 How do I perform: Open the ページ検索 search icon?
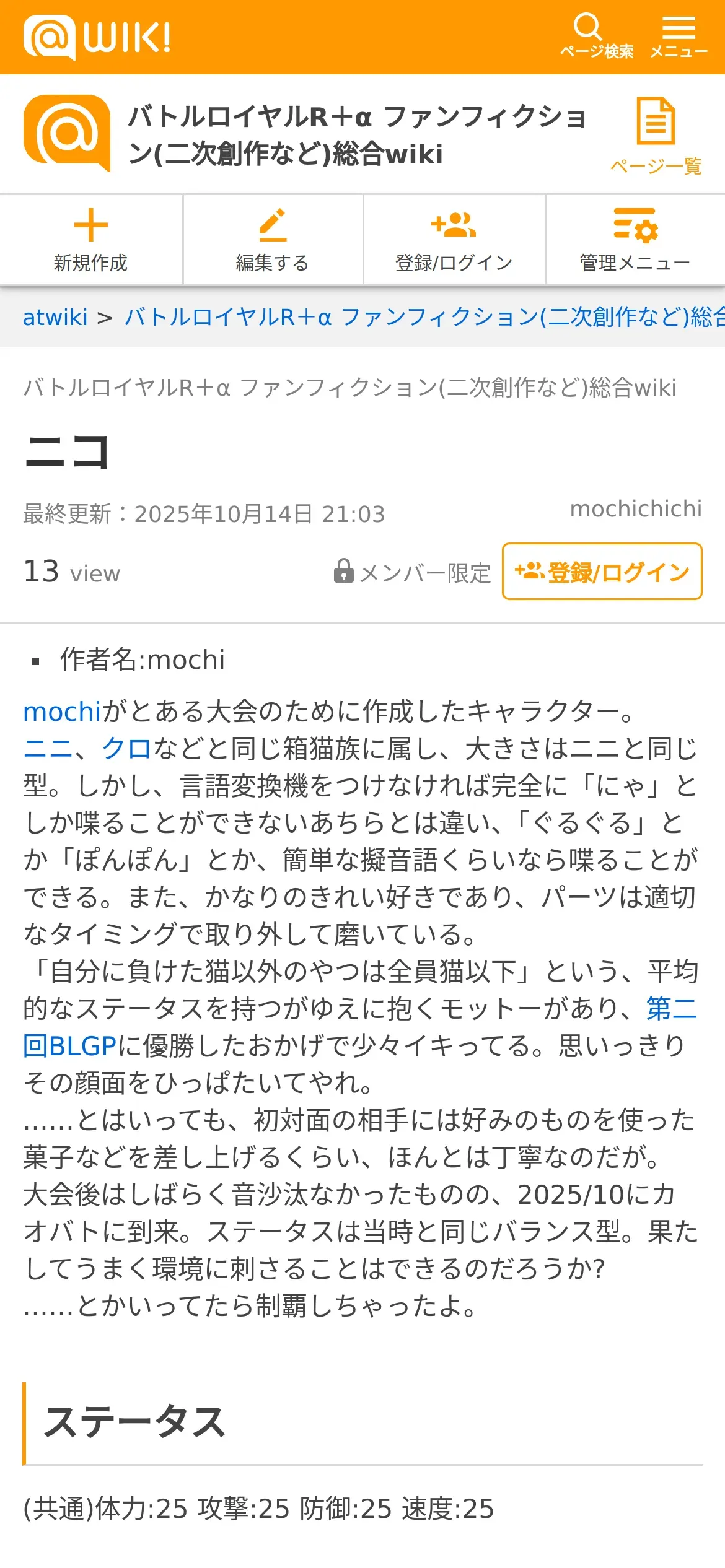tap(596, 37)
